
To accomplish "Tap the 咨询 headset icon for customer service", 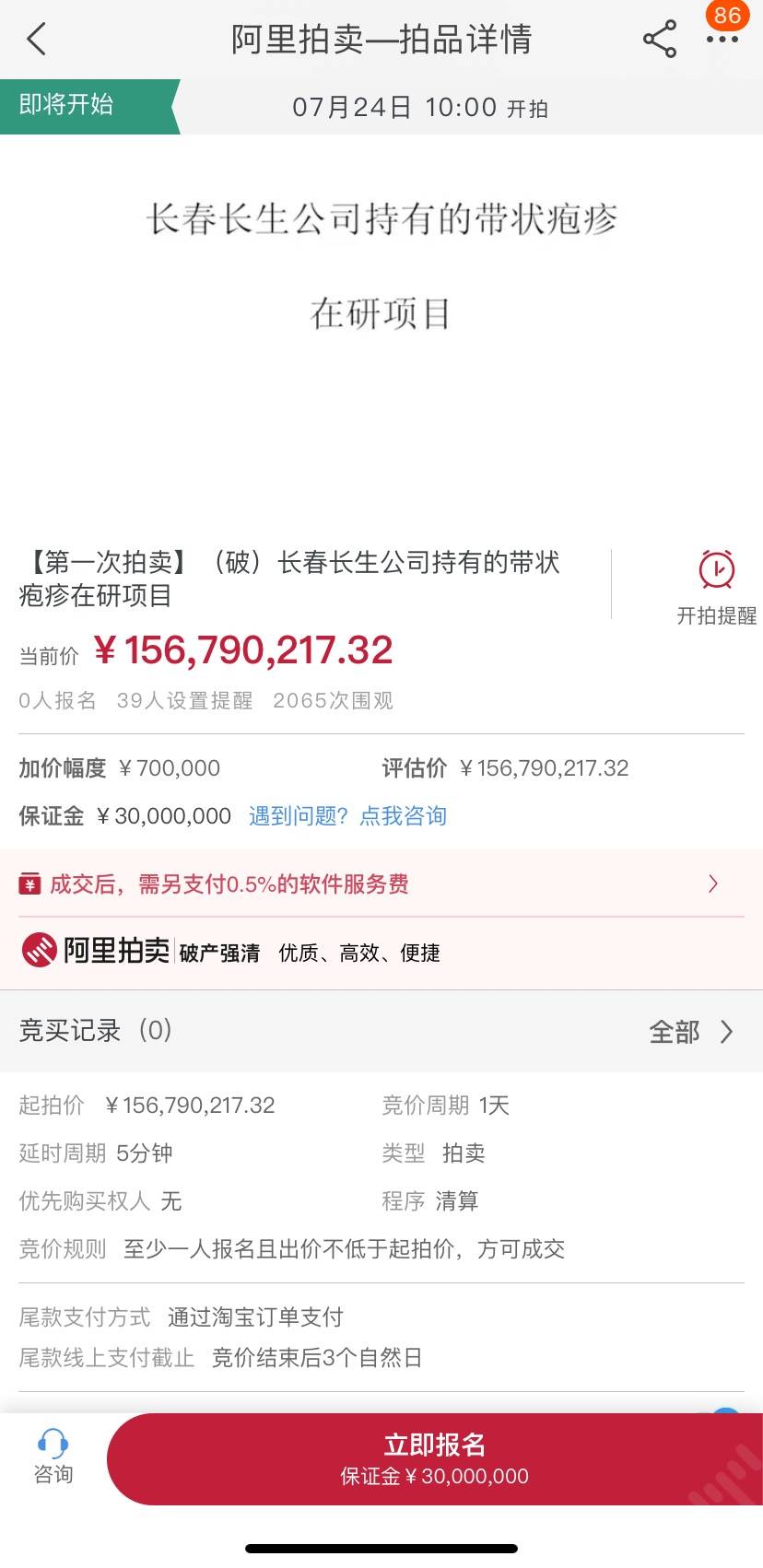I will pyautogui.click(x=53, y=1448).
